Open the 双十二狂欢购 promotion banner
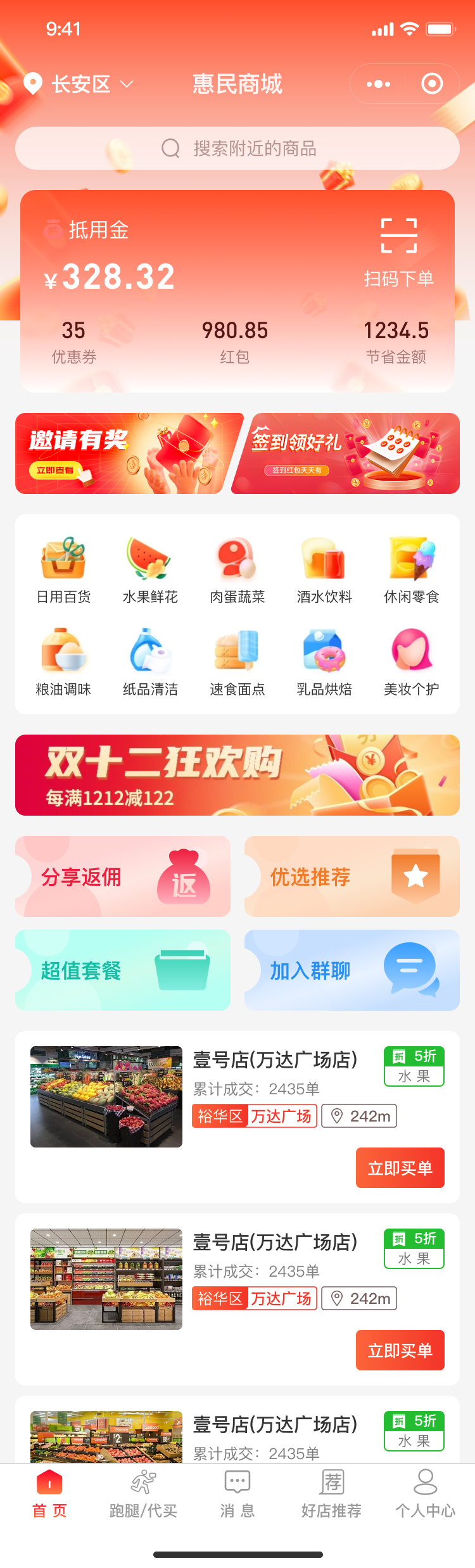Image resolution: width=475 pixels, height=1568 pixels. (237, 775)
